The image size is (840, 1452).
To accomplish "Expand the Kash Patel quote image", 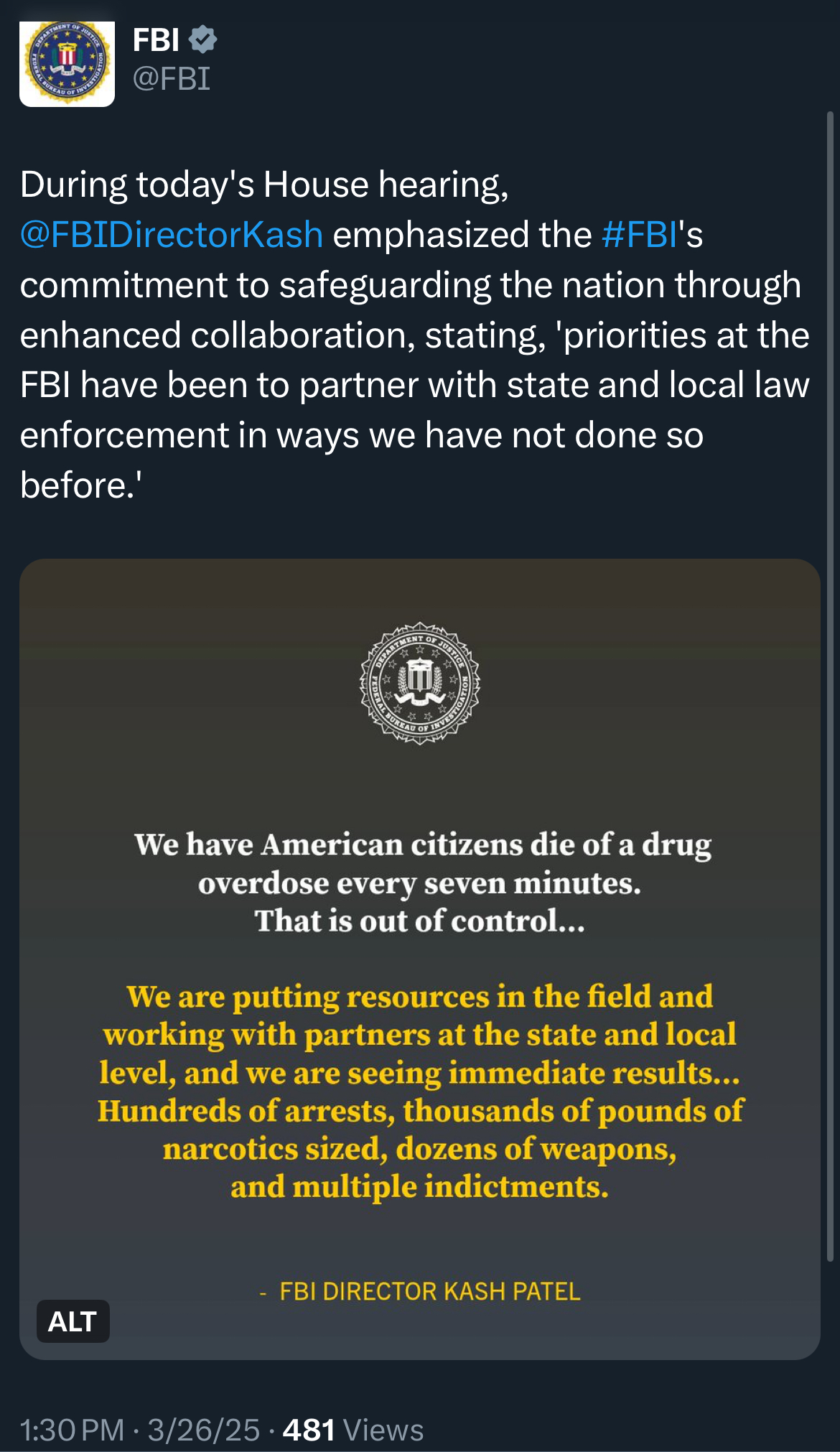I will tap(420, 959).
